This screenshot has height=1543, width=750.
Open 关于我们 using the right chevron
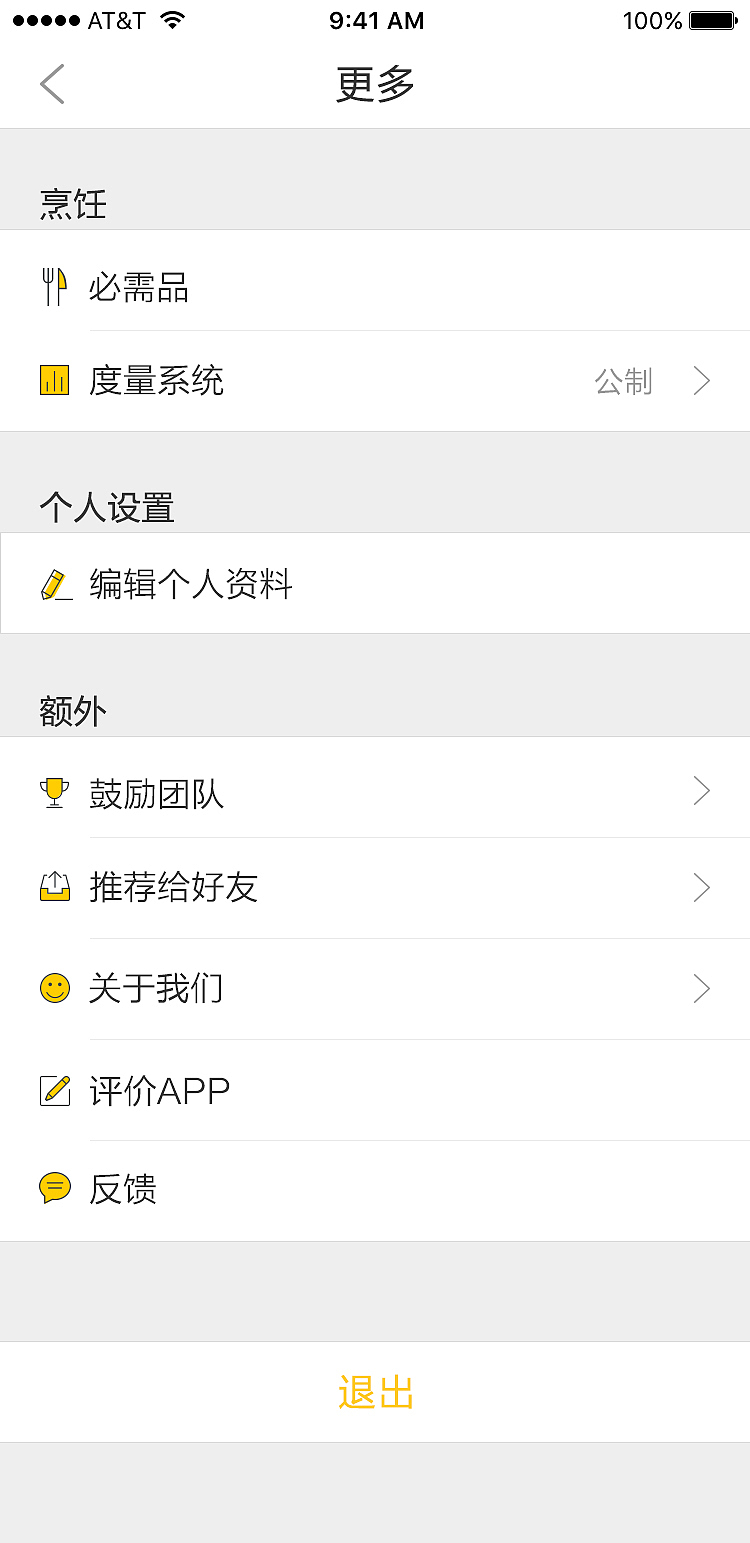tap(701, 989)
